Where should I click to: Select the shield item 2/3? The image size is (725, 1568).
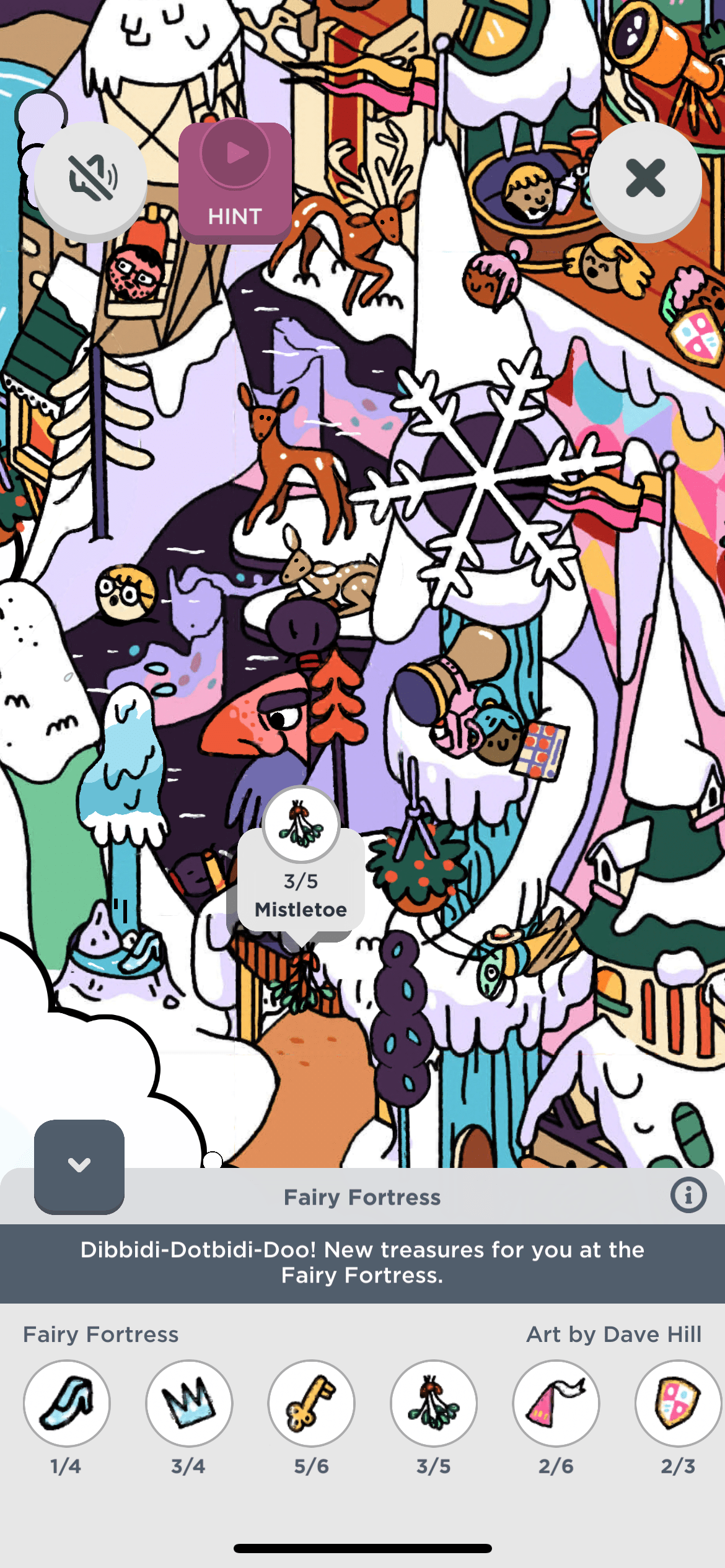(677, 1403)
